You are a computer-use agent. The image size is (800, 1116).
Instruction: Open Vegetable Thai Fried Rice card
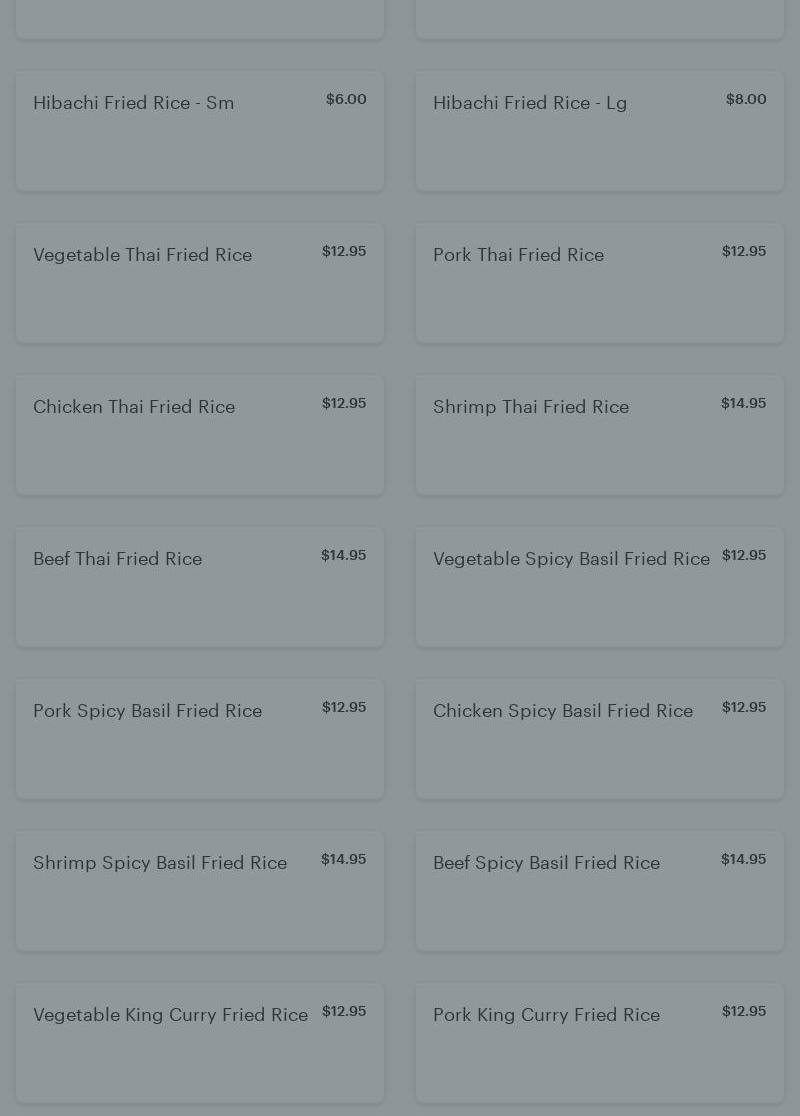[200, 282]
